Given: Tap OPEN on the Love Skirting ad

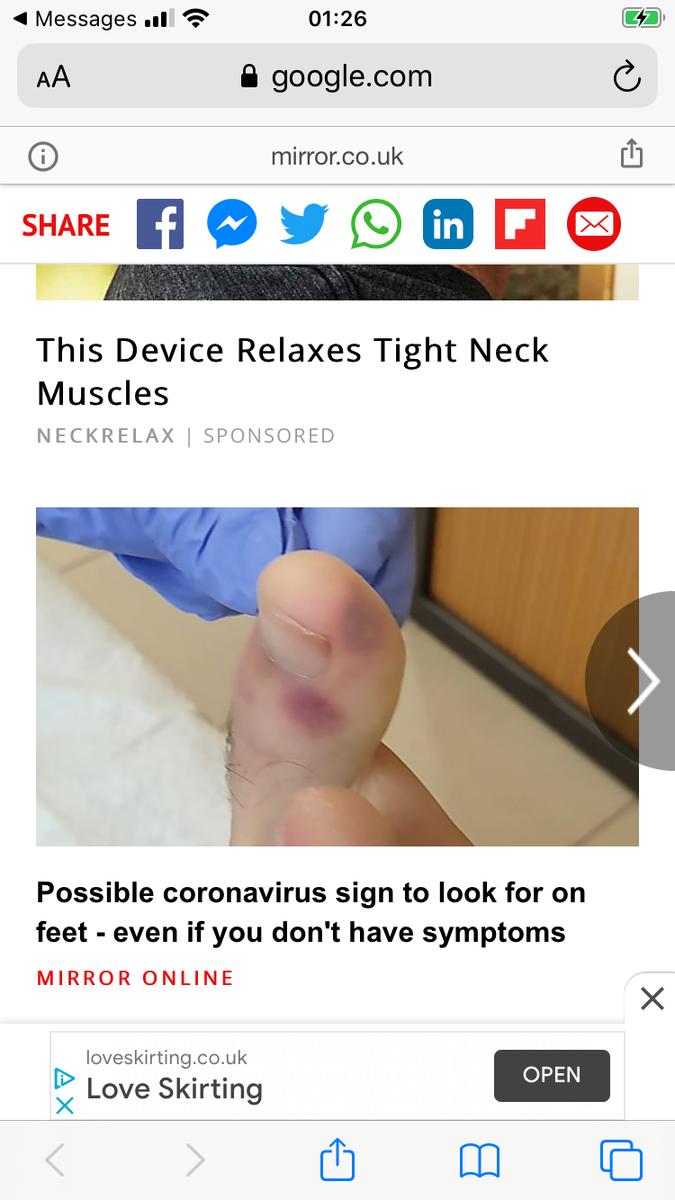Looking at the screenshot, I should (552, 1075).
